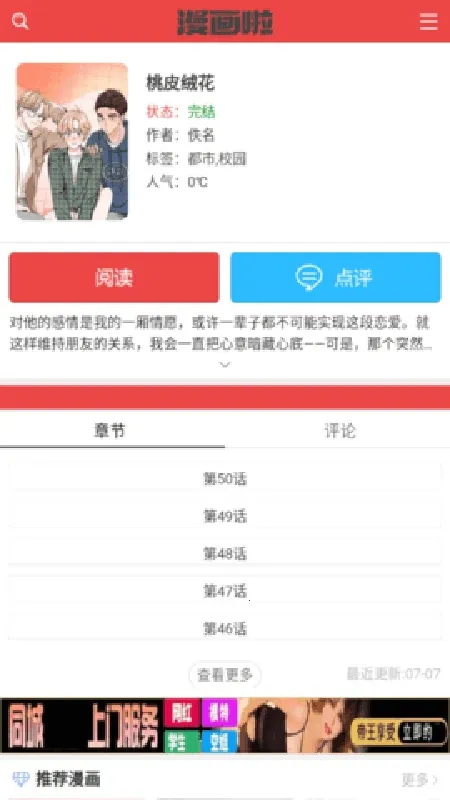
Task: Open chapter 第47话
Action: tap(225, 591)
